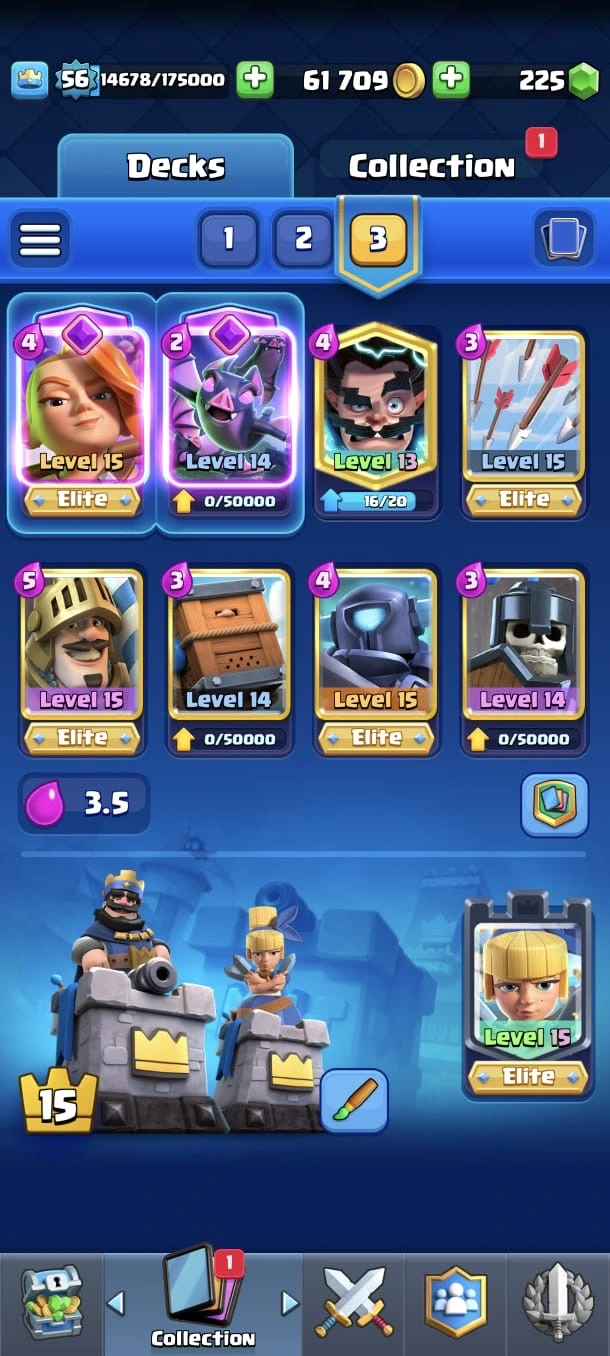The image size is (610, 1356).
Task: Select deck slot 2
Action: pyautogui.click(x=303, y=238)
